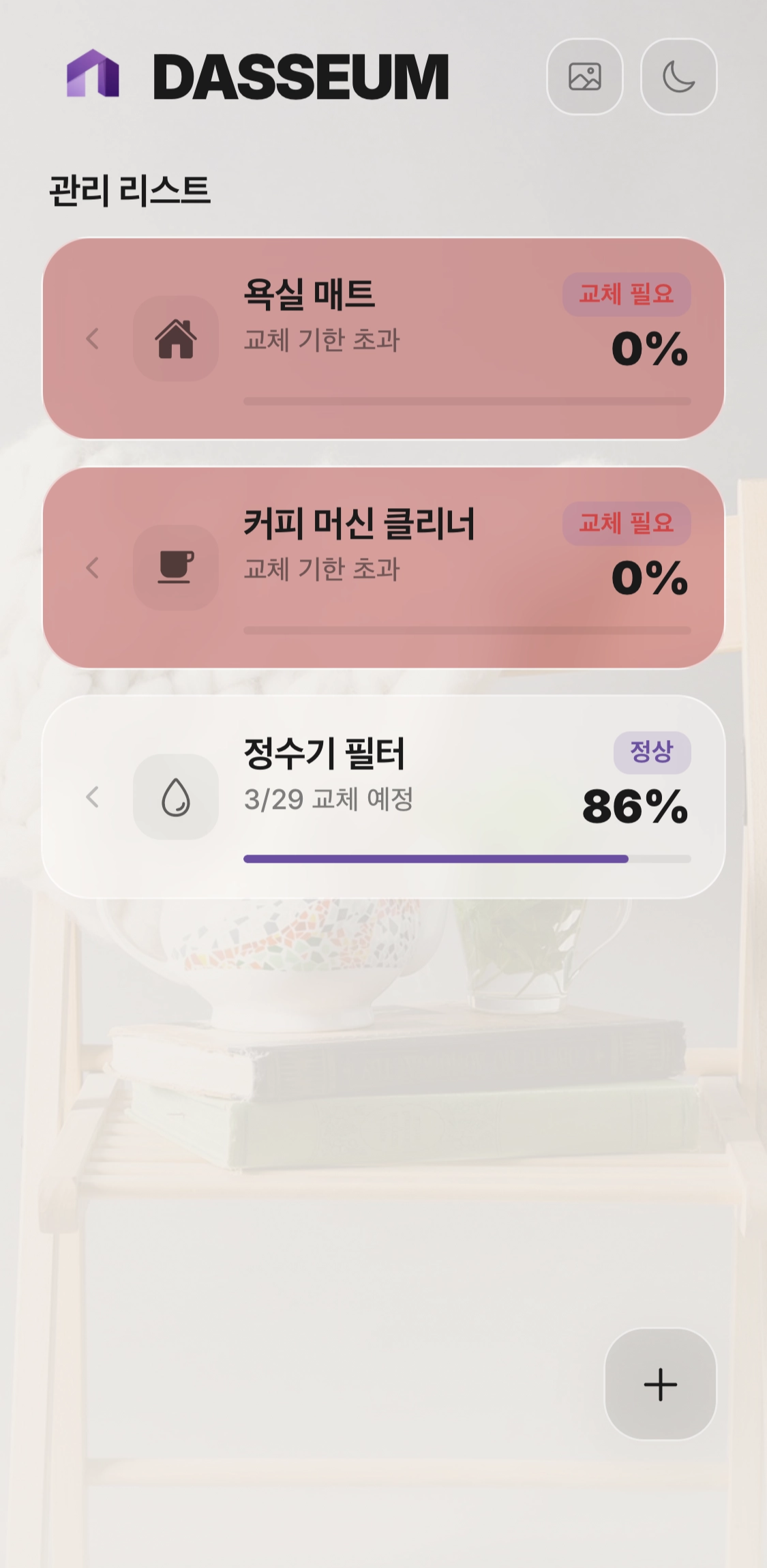Tap the water drop icon on 정수기 필터
This screenshot has width=767, height=1568.
point(175,797)
